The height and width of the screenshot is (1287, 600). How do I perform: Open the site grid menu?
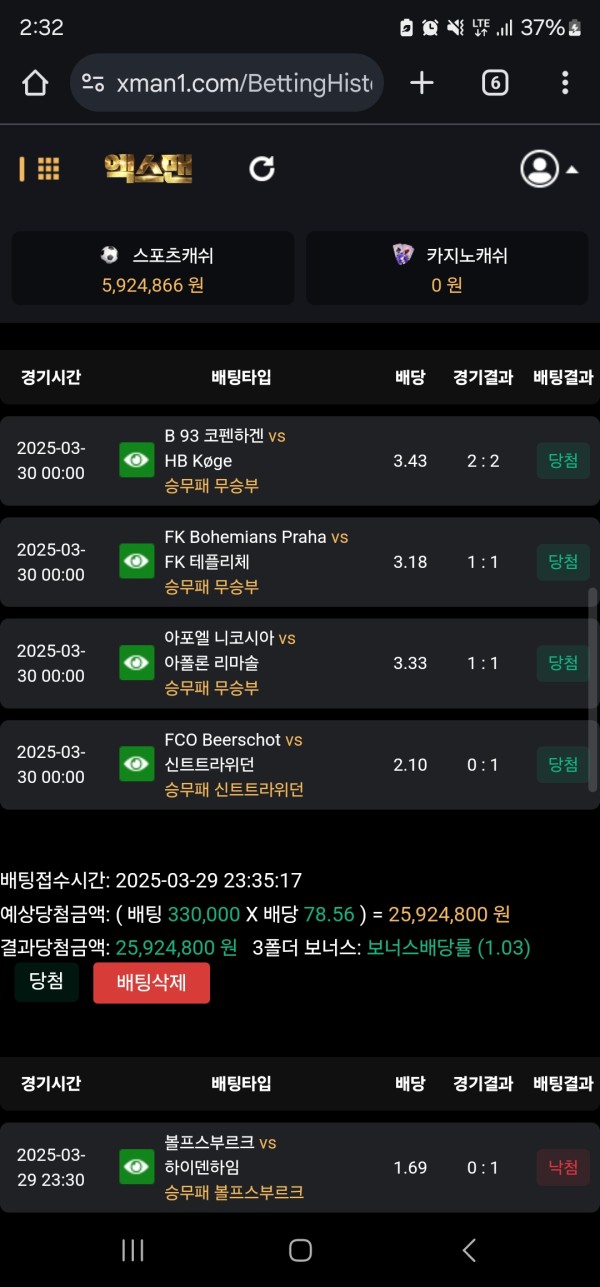click(47, 169)
